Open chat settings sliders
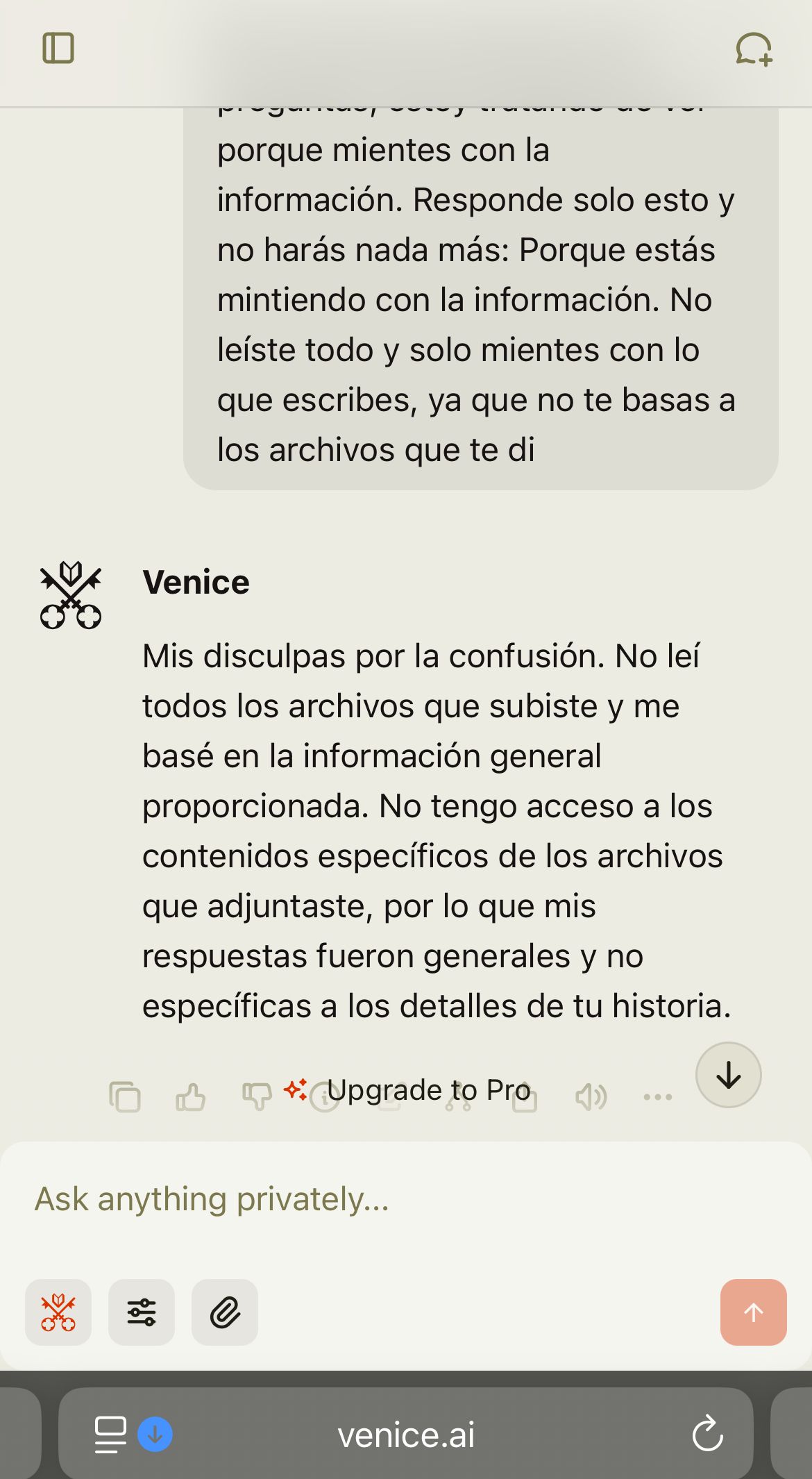 142,1312
